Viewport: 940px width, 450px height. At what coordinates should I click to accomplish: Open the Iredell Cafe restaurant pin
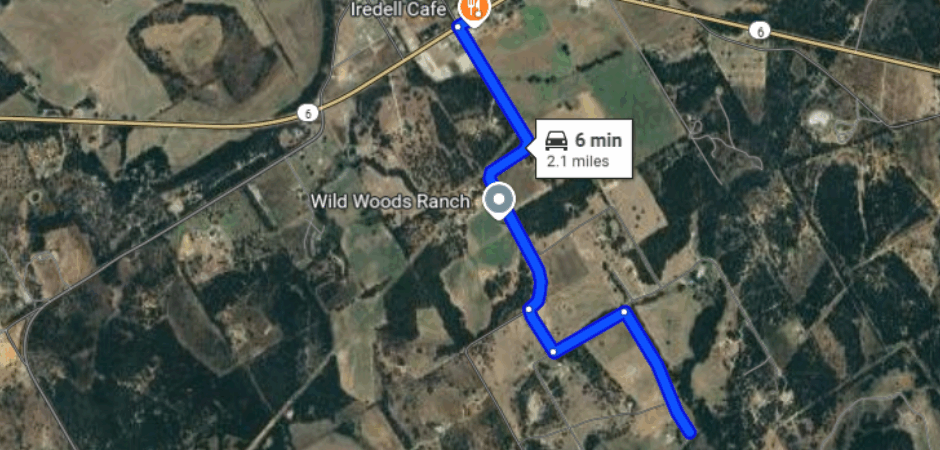[472, 8]
